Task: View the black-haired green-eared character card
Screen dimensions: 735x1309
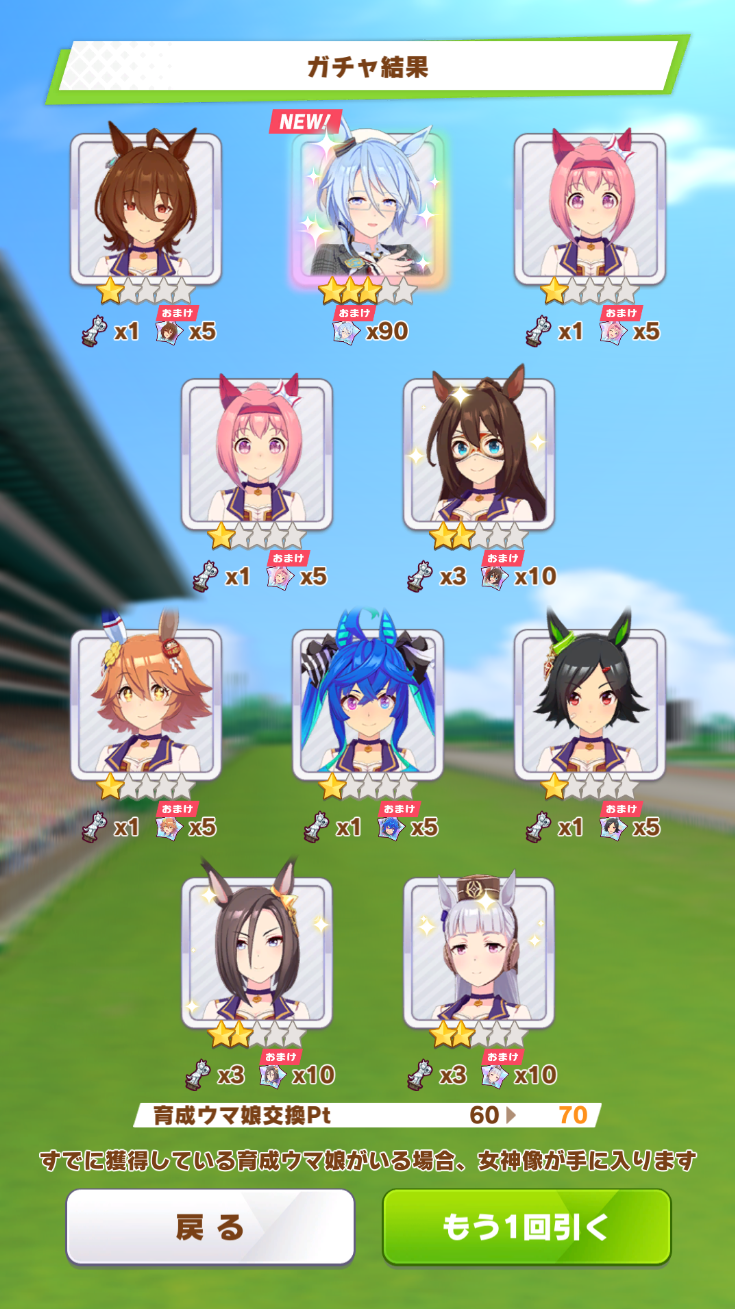Action: tap(589, 704)
